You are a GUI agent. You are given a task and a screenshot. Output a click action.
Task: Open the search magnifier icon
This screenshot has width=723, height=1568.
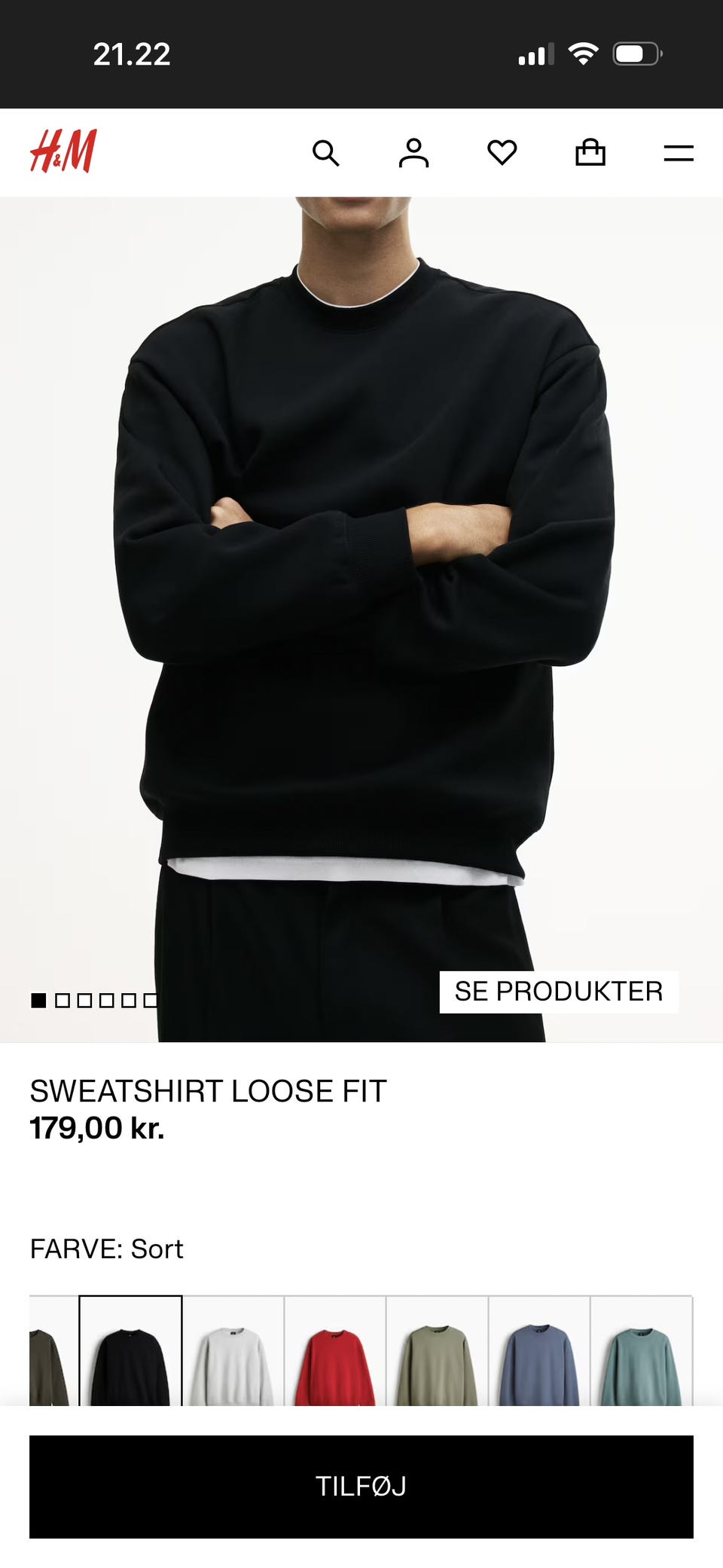(x=325, y=153)
